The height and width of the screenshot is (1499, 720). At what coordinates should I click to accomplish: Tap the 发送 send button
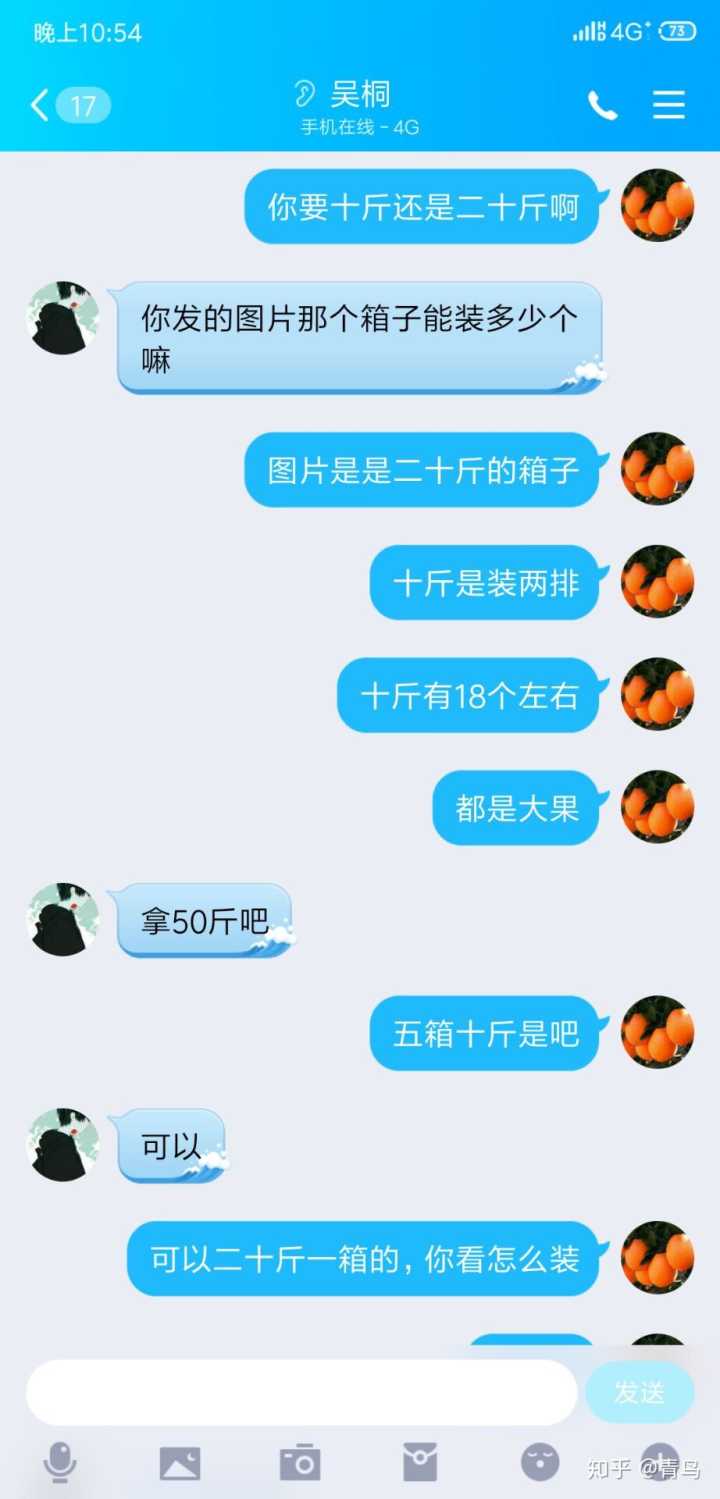[639, 1391]
